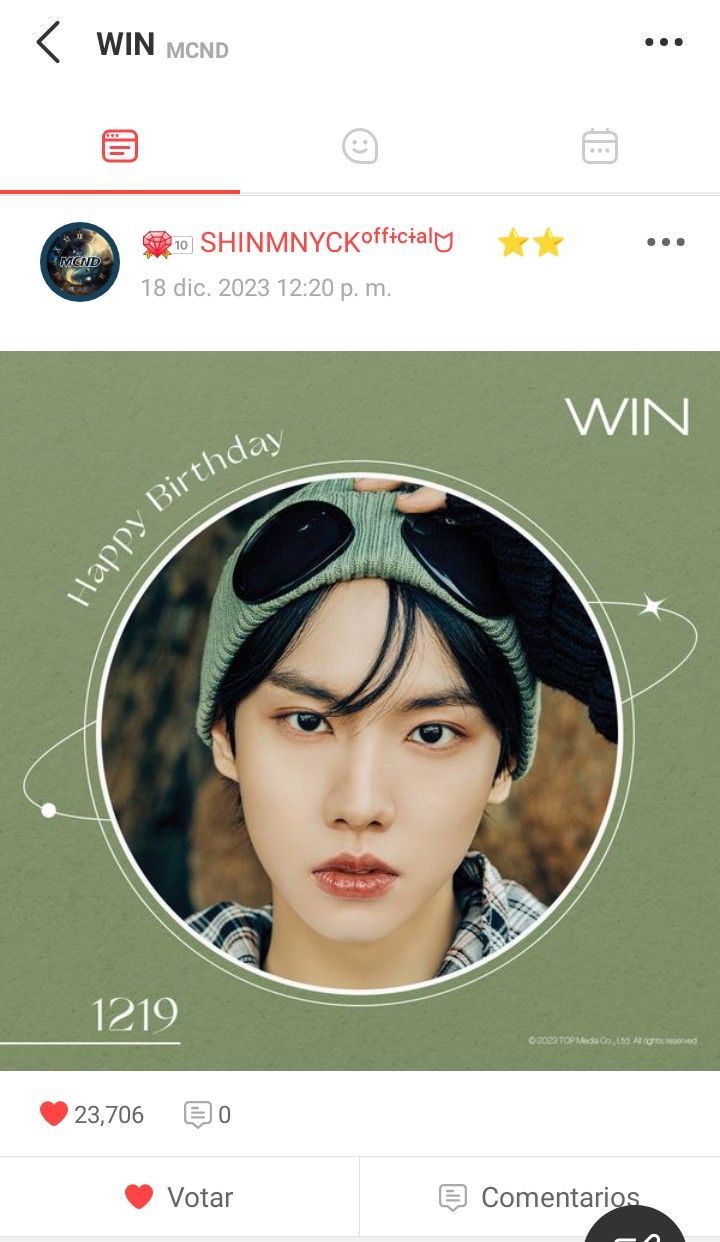View the Happy Birthday WIN image
The width and height of the screenshot is (720, 1242).
(x=360, y=710)
